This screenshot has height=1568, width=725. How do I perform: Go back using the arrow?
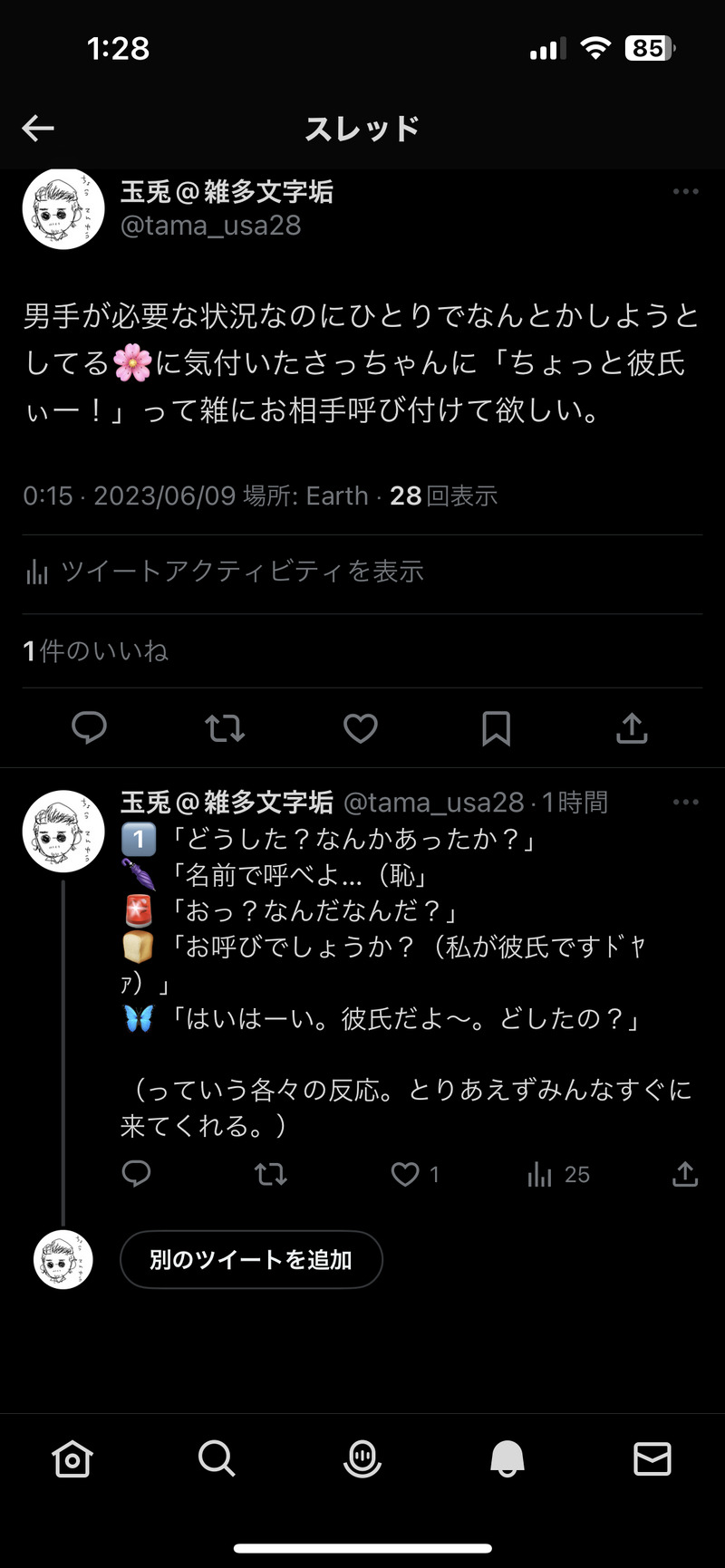pos(38,129)
